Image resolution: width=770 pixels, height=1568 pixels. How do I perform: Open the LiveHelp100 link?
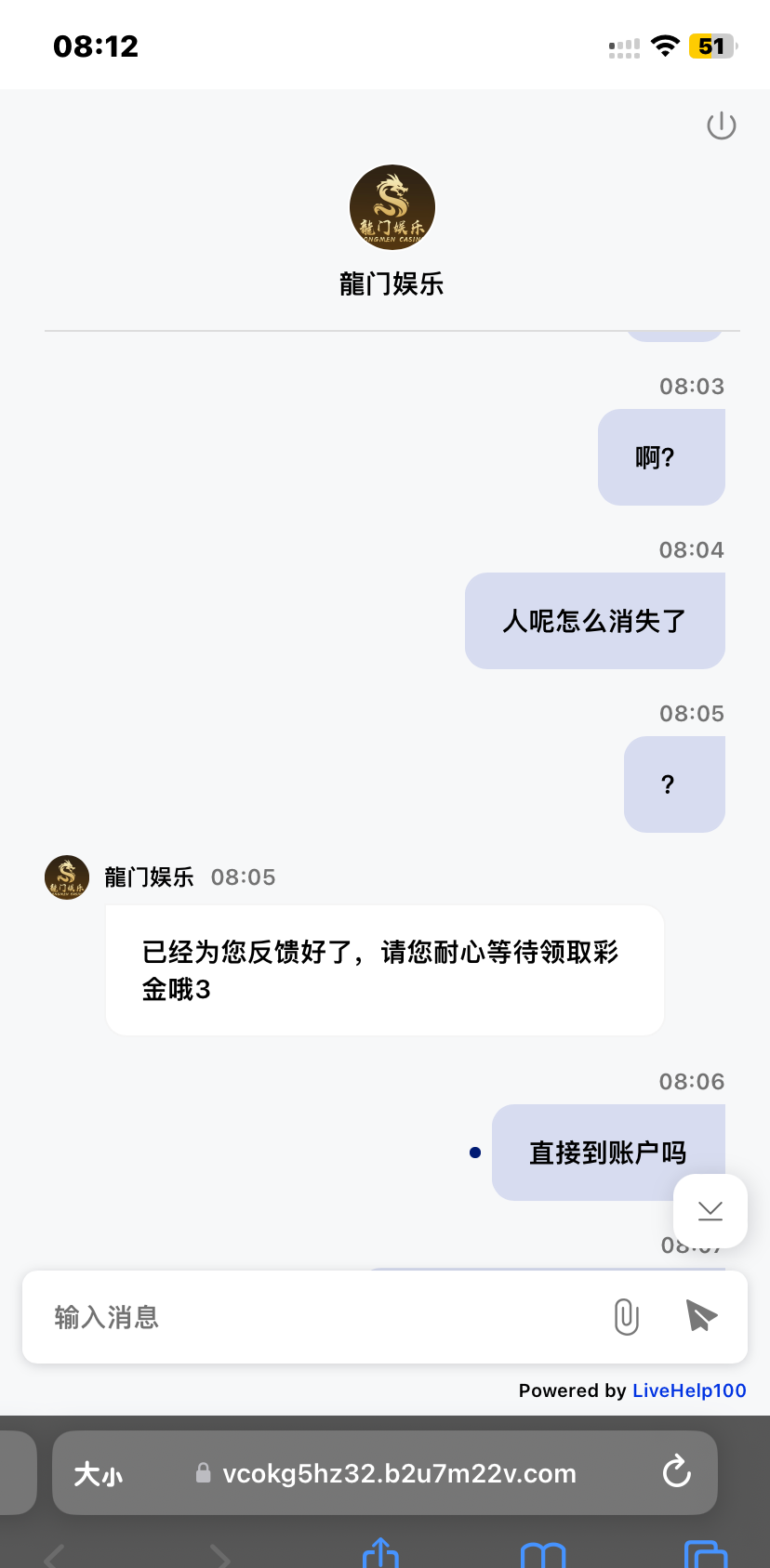pos(688,1390)
